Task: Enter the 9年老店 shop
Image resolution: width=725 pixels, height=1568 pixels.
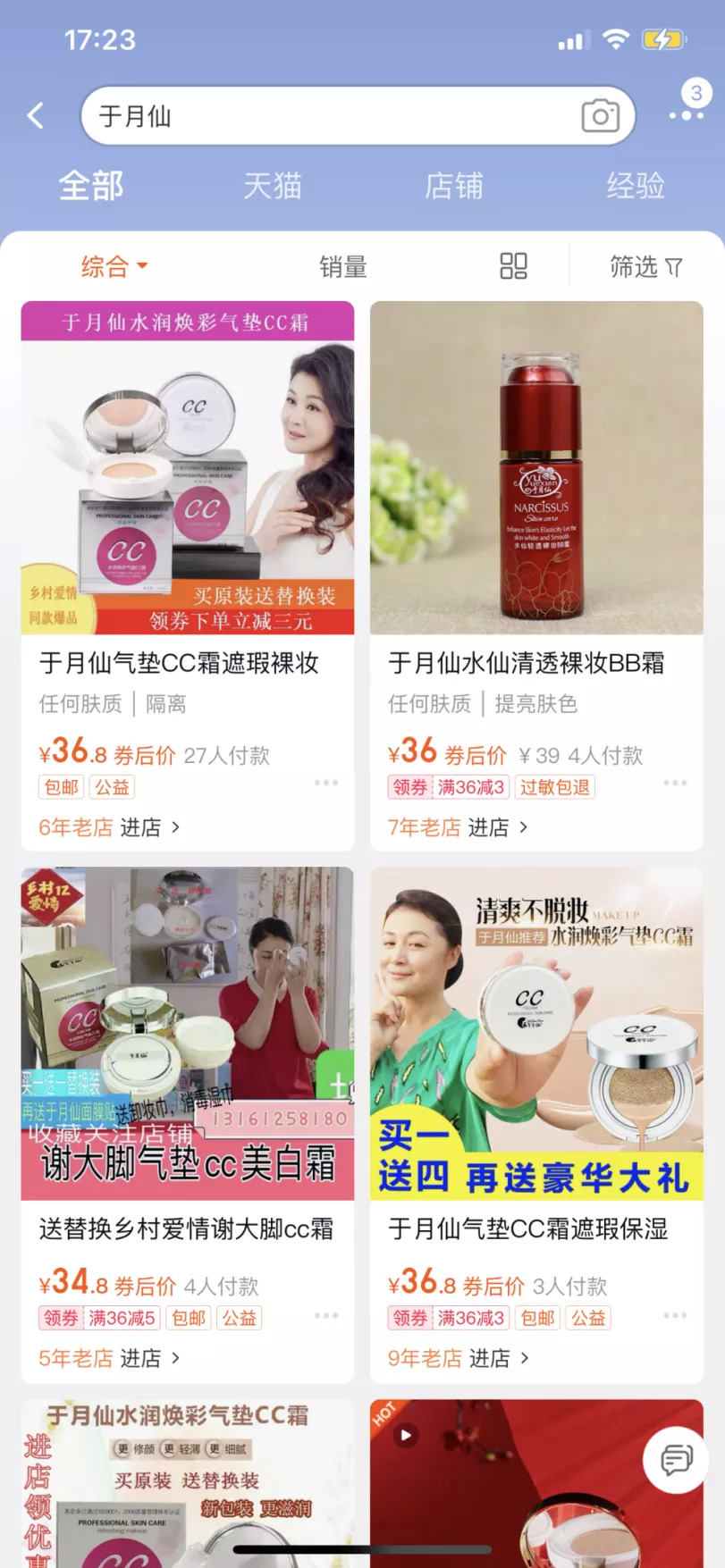Action: (x=458, y=1359)
